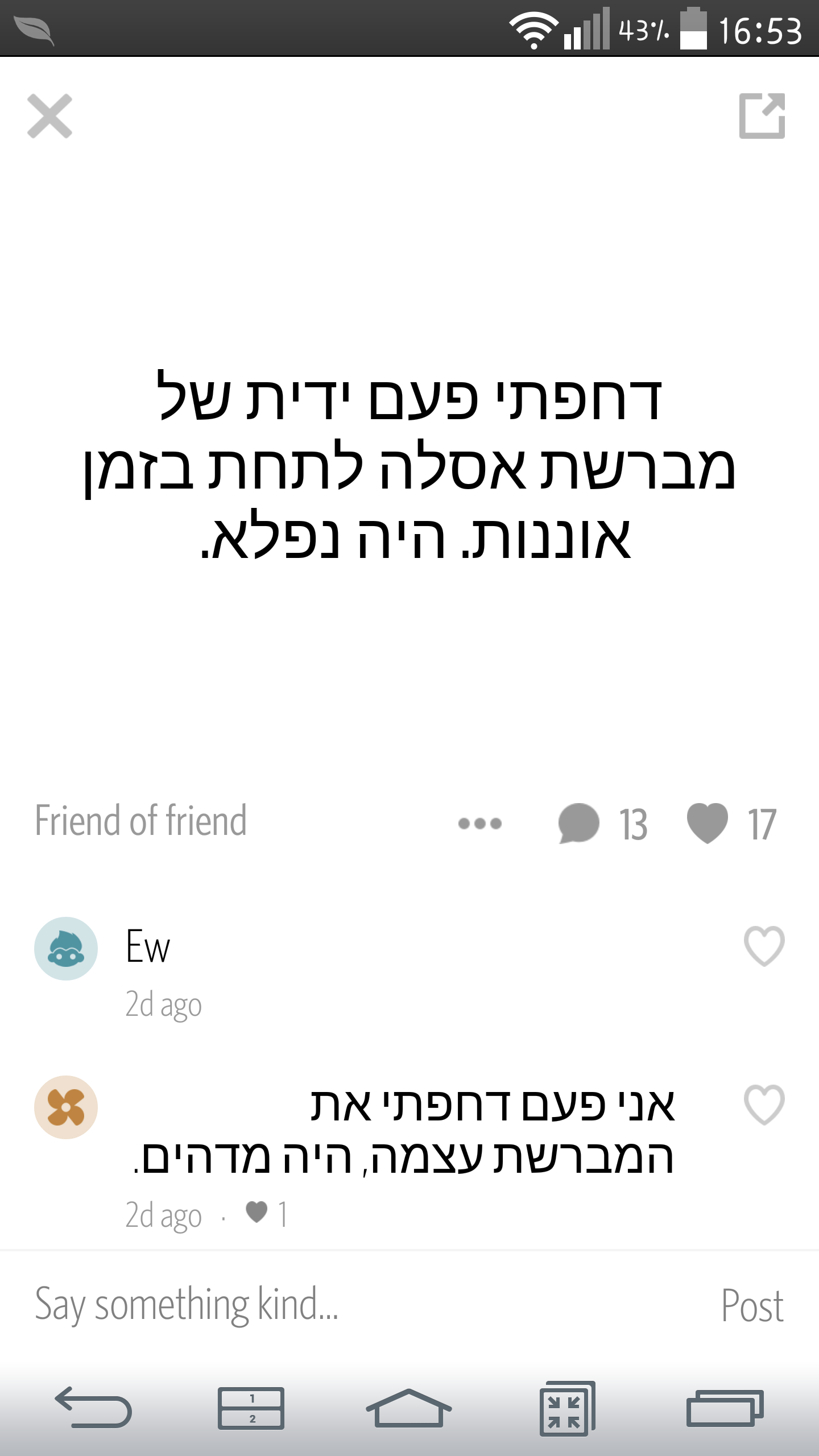Open the three-dot options menu

click(479, 823)
